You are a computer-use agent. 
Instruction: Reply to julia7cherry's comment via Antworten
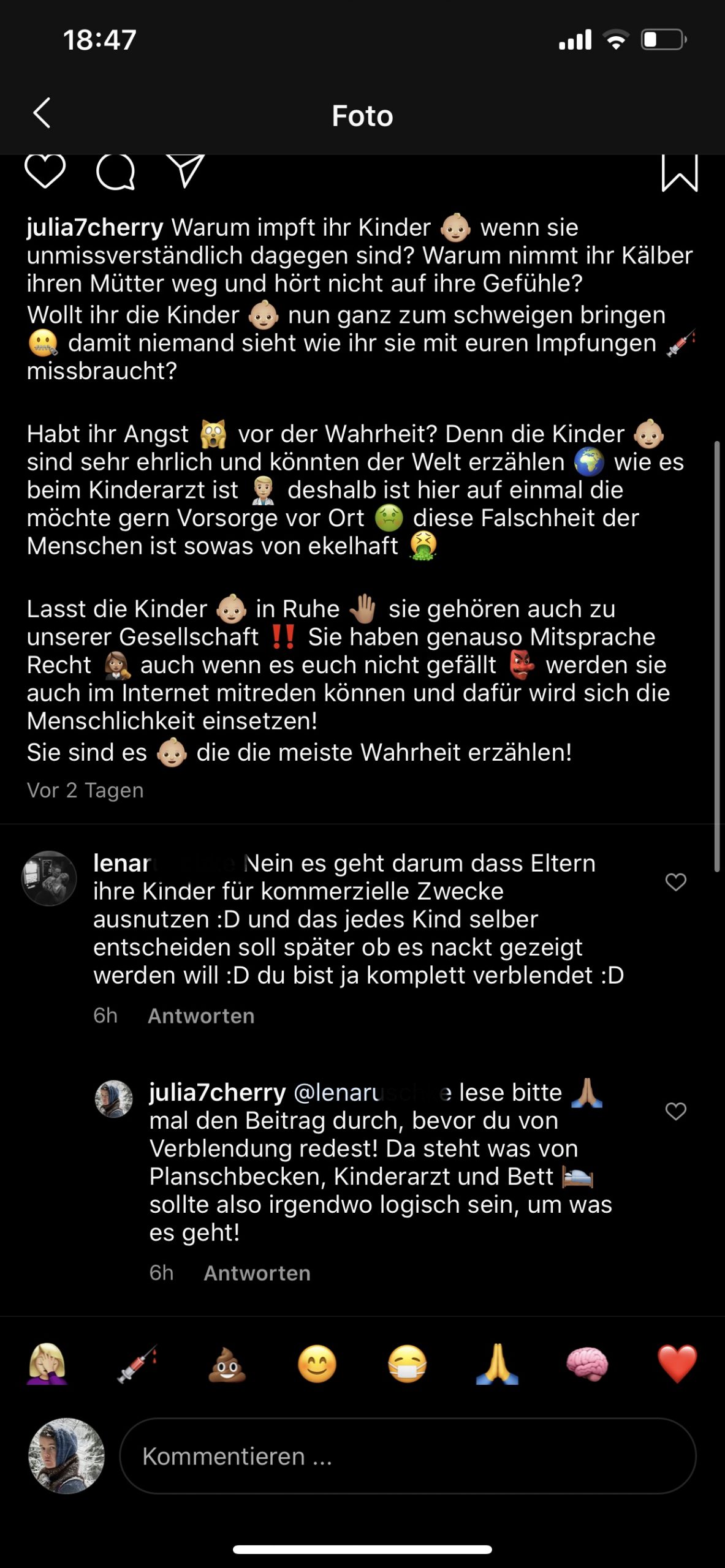tap(257, 1273)
